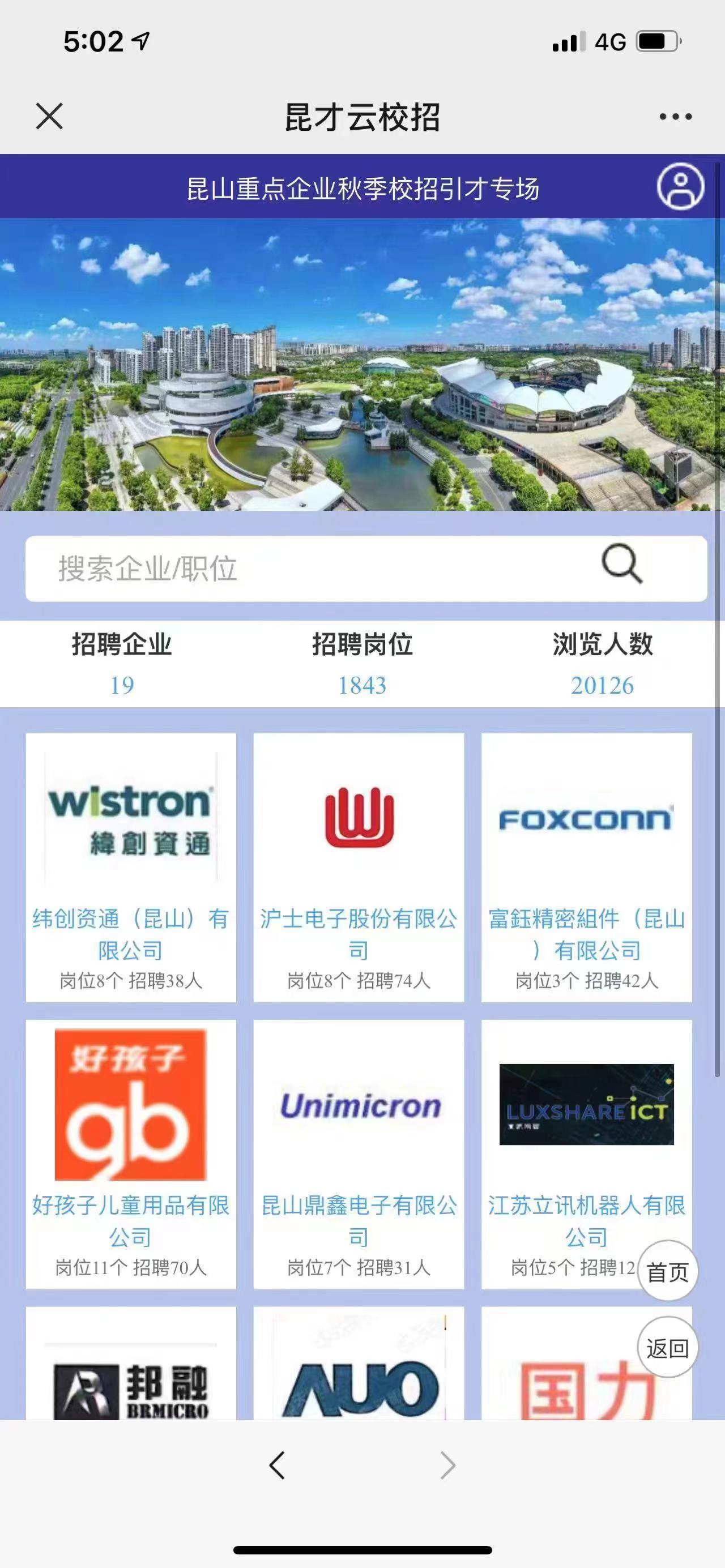The width and height of the screenshot is (725, 1568).
Task: Open the 好孩子儿童用品有限公司 card
Action: click(130, 1153)
